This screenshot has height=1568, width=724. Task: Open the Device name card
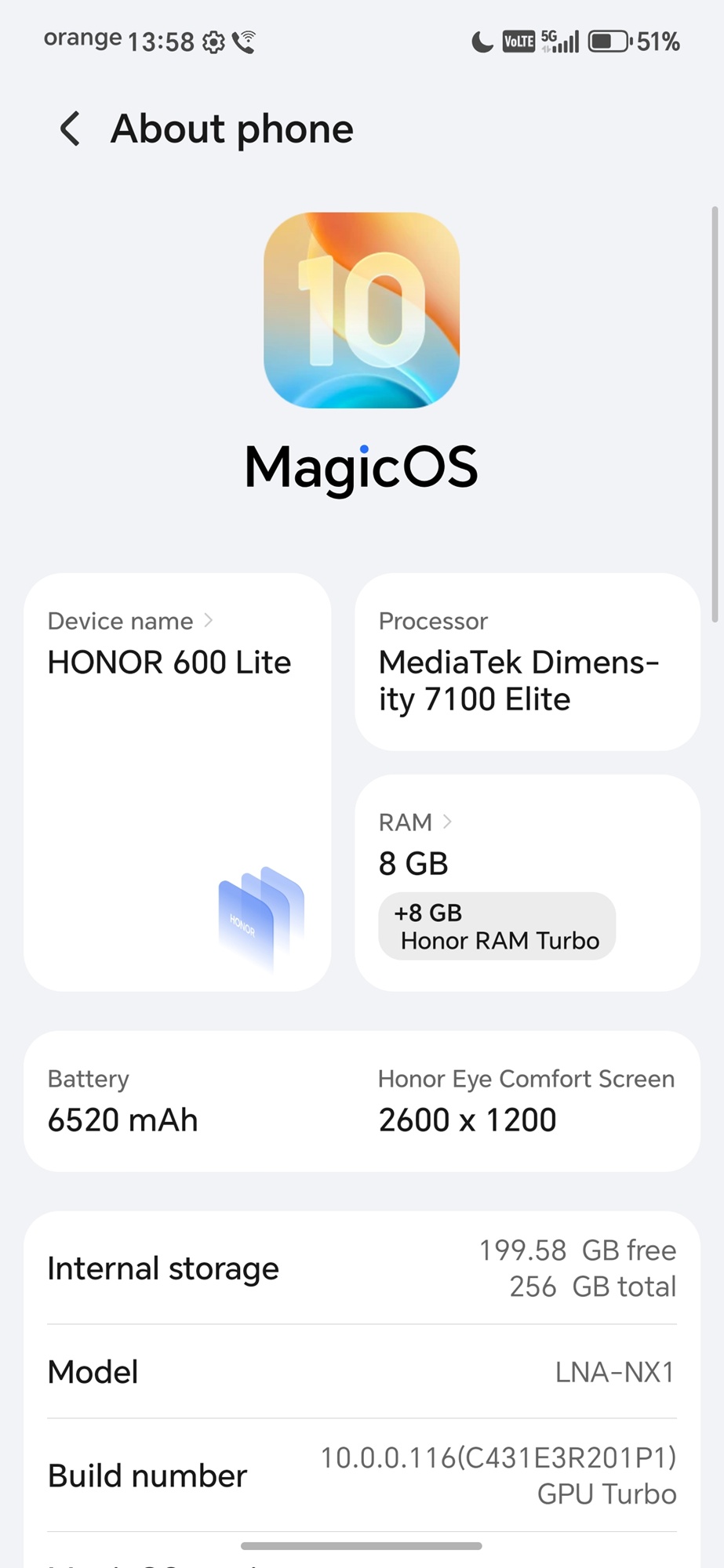tap(177, 782)
